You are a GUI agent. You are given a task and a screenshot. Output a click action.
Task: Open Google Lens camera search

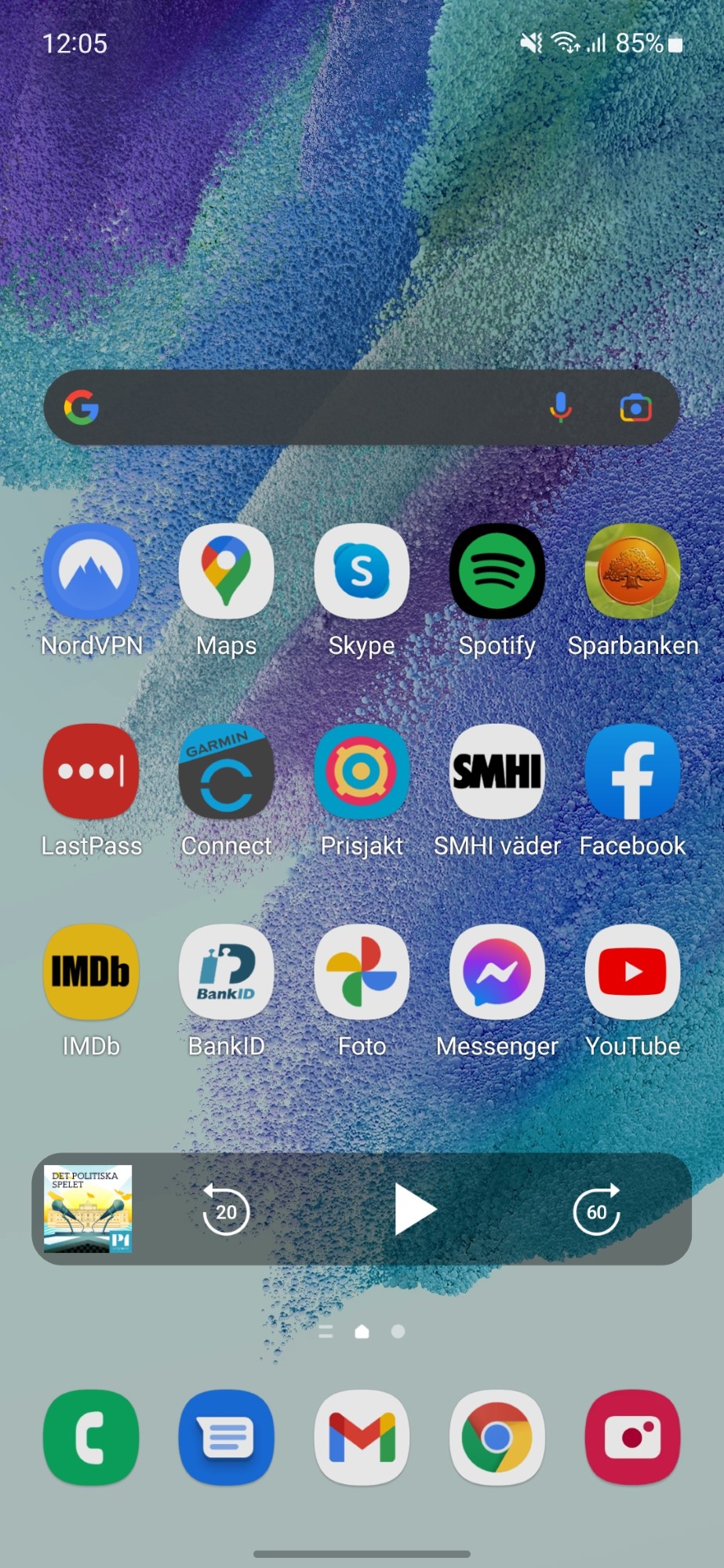pos(635,408)
